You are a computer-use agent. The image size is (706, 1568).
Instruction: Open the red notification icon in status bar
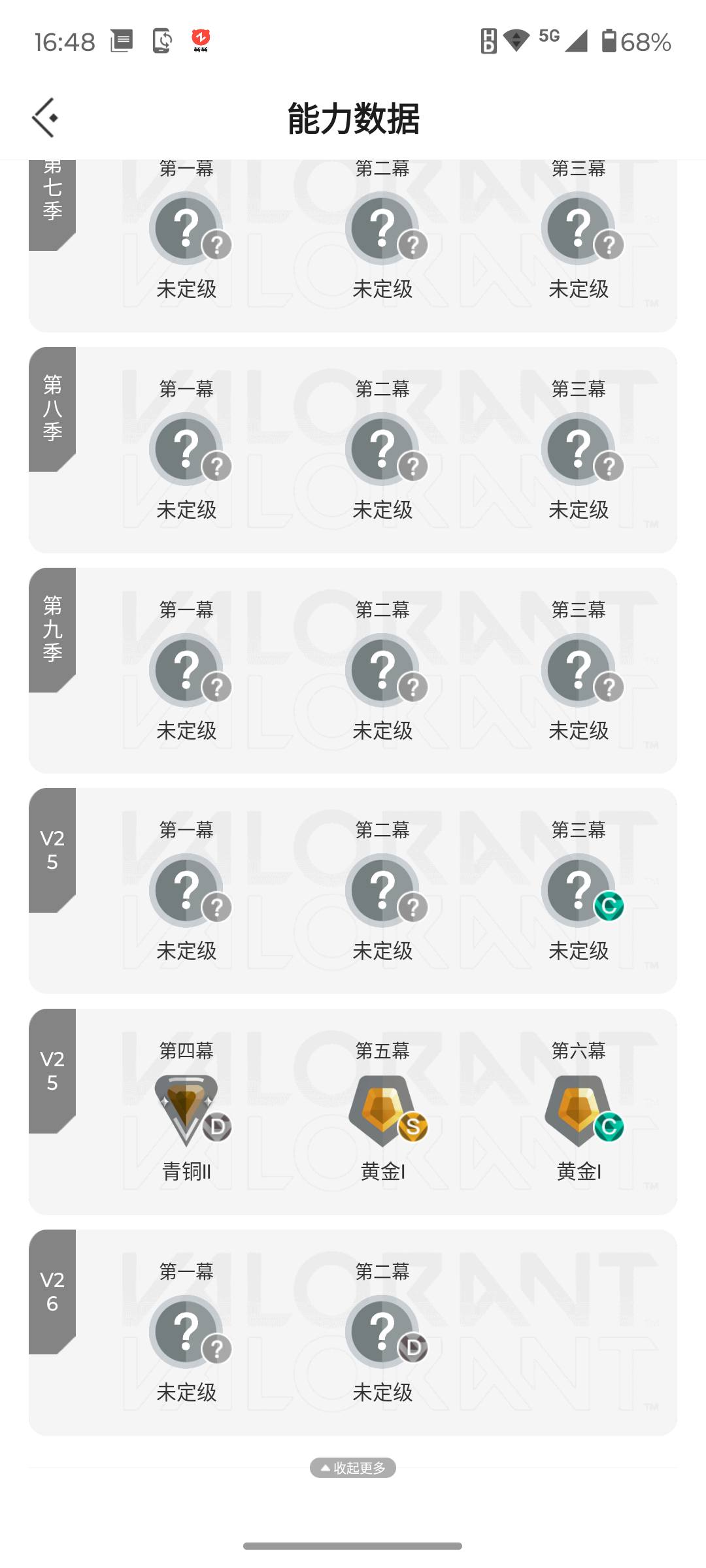(x=199, y=41)
